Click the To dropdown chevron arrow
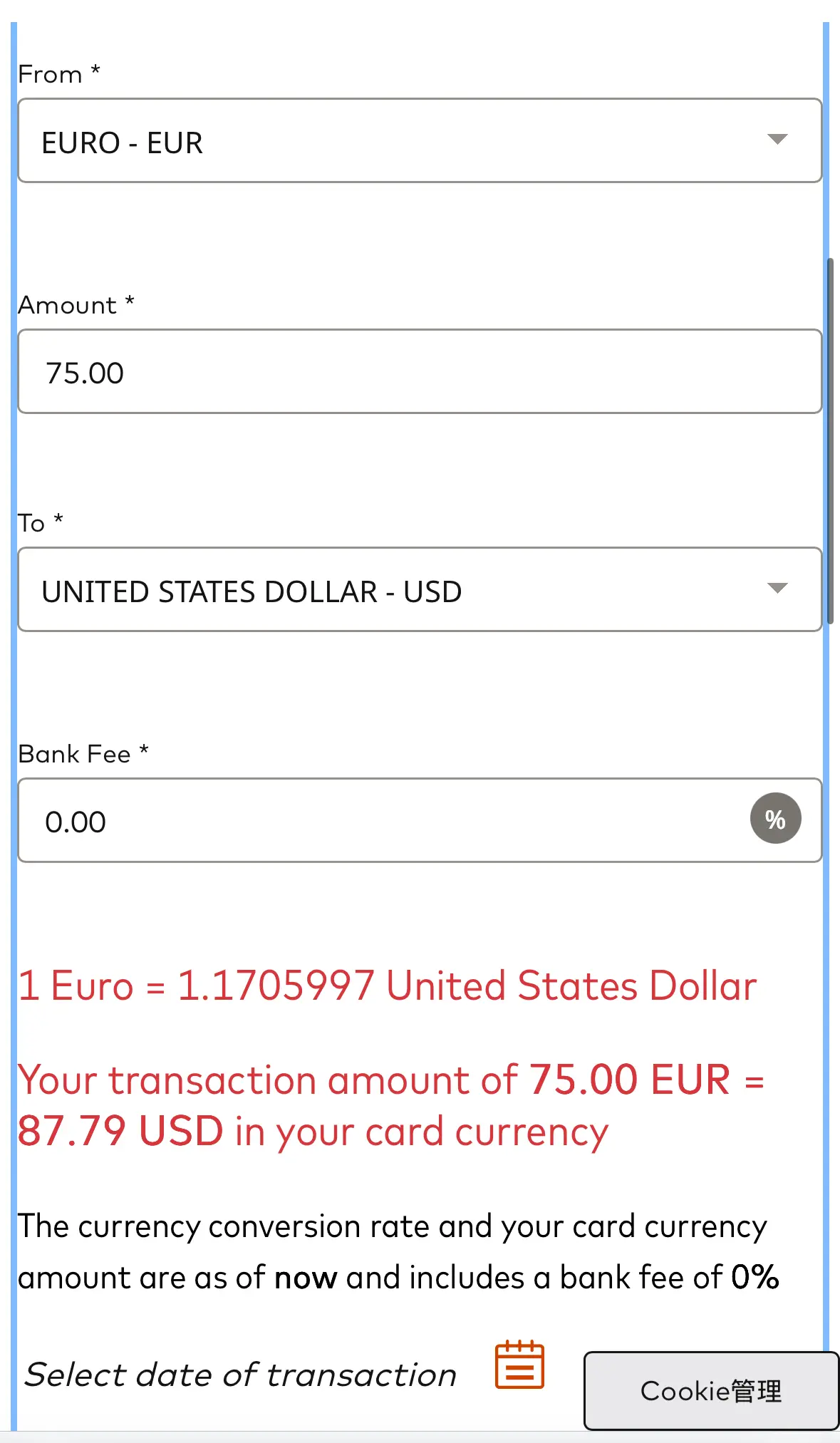Image resolution: width=840 pixels, height=1443 pixels. click(x=778, y=589)
